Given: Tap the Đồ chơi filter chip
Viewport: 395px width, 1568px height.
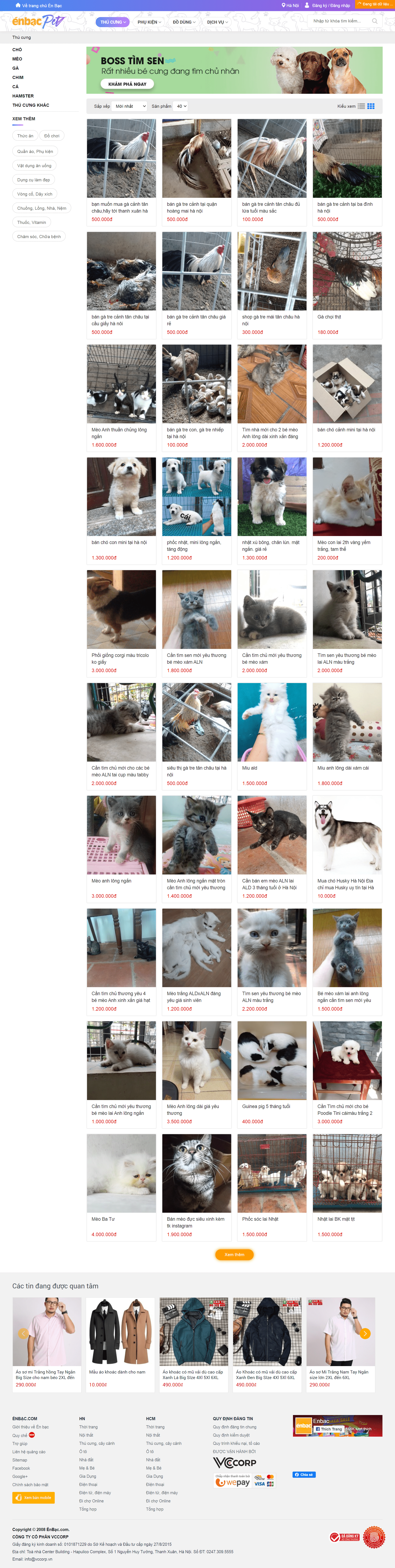Looking at the screenshot, I should point(52,136).
